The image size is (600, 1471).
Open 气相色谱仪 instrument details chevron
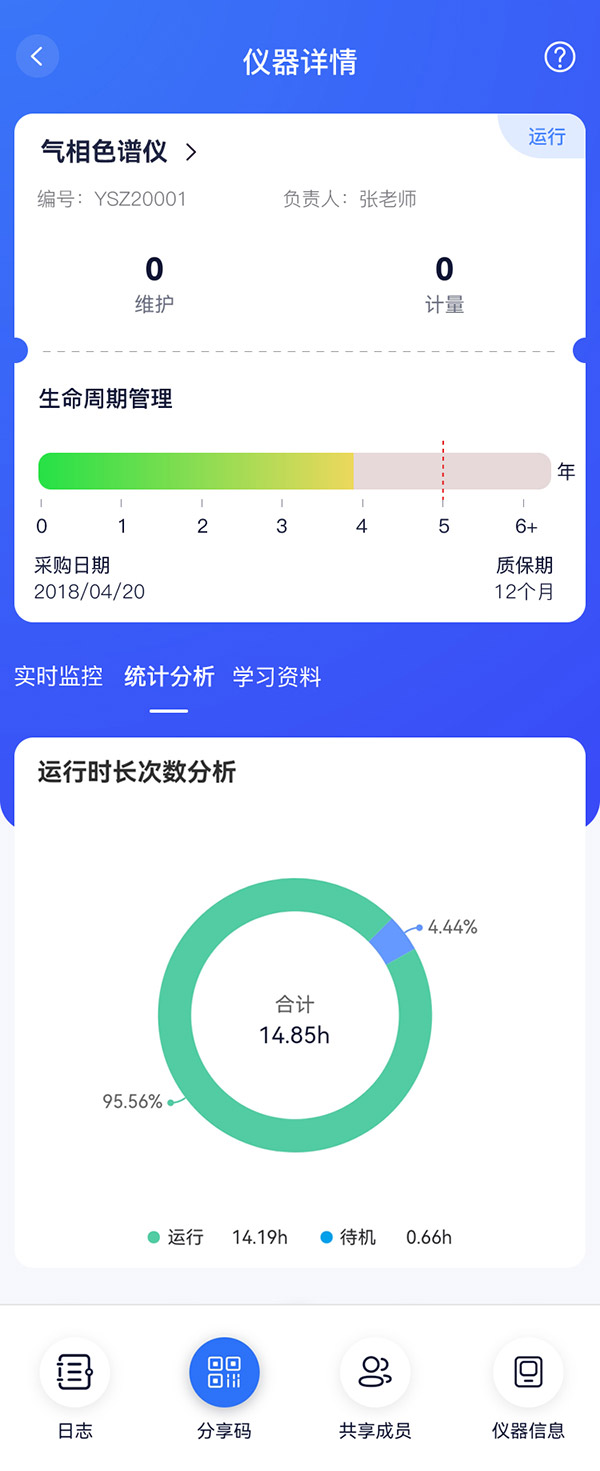click(191, 152)
